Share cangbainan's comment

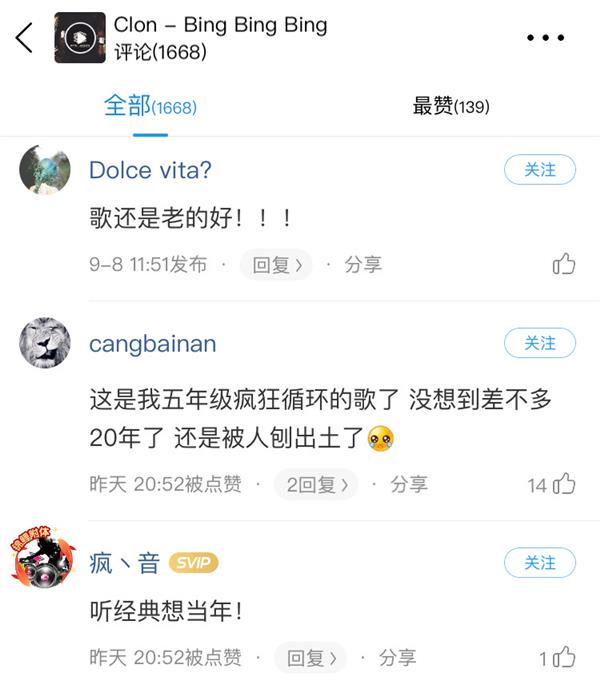[x=408, y=484]
